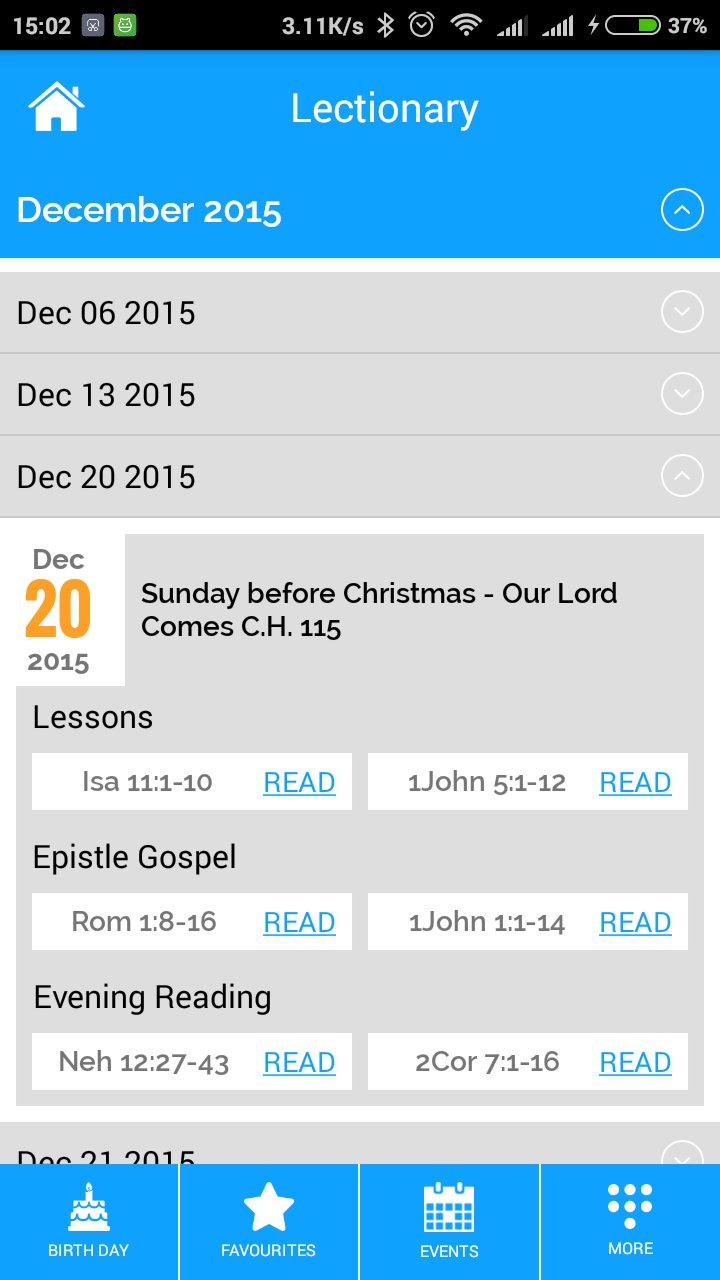The width and height of the screenshot is (720, 1280).
Task: Switch to the Favourites tab
Action: click(269, 1222)
